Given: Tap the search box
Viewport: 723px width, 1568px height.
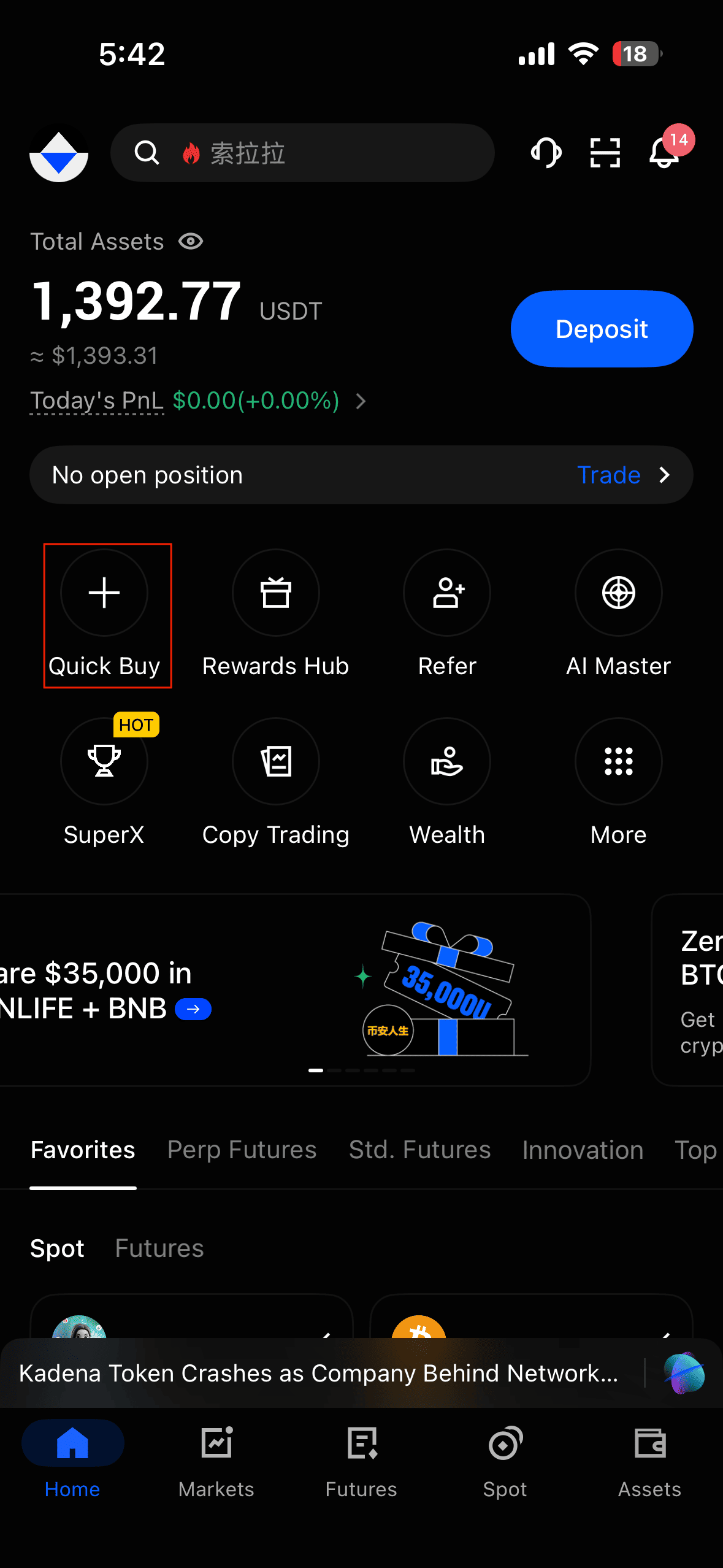Looking at the screenshot, I should [x=302, y=153].
